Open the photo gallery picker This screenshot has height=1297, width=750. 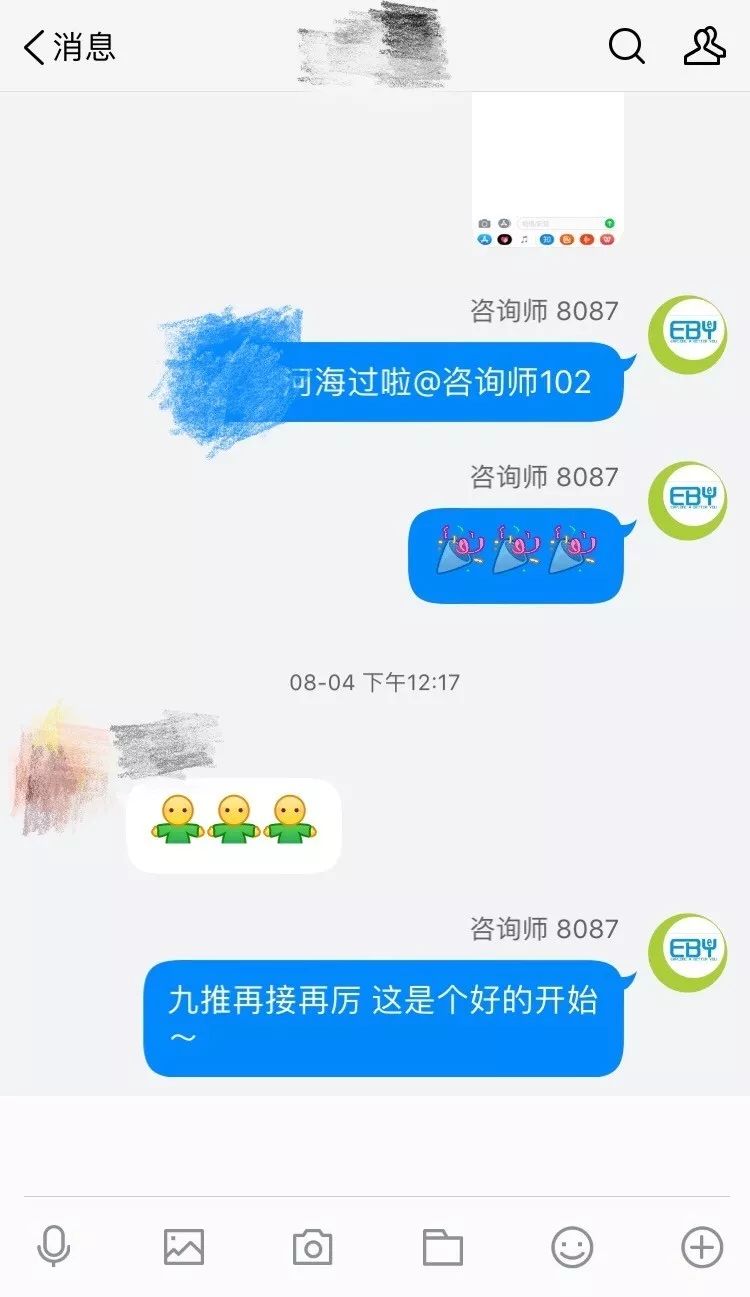[x=184, y=1247]
